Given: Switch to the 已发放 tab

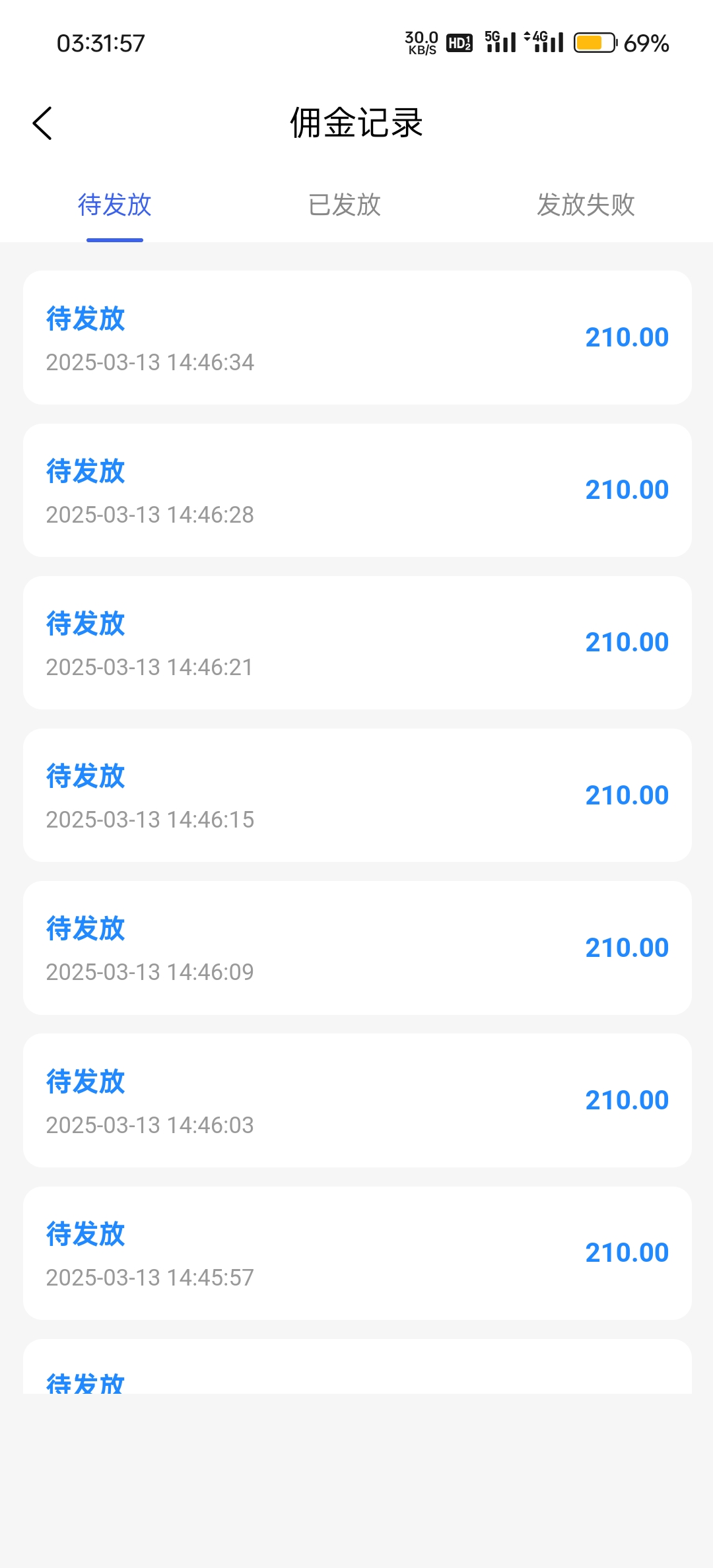Looking at the screenshot, I should click(x=345, y=205).
